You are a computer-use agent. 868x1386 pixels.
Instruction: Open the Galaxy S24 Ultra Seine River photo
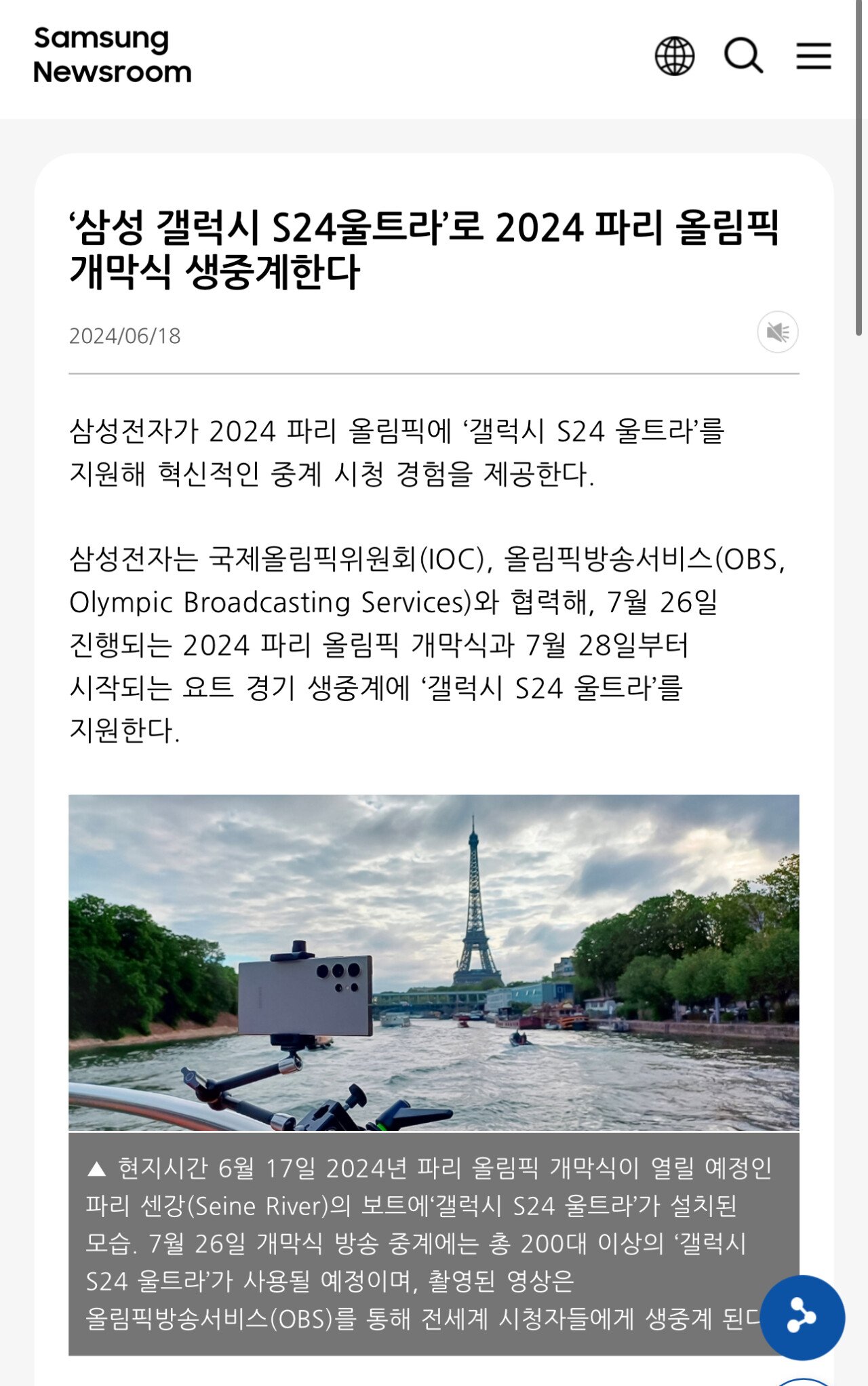point(434,962)
